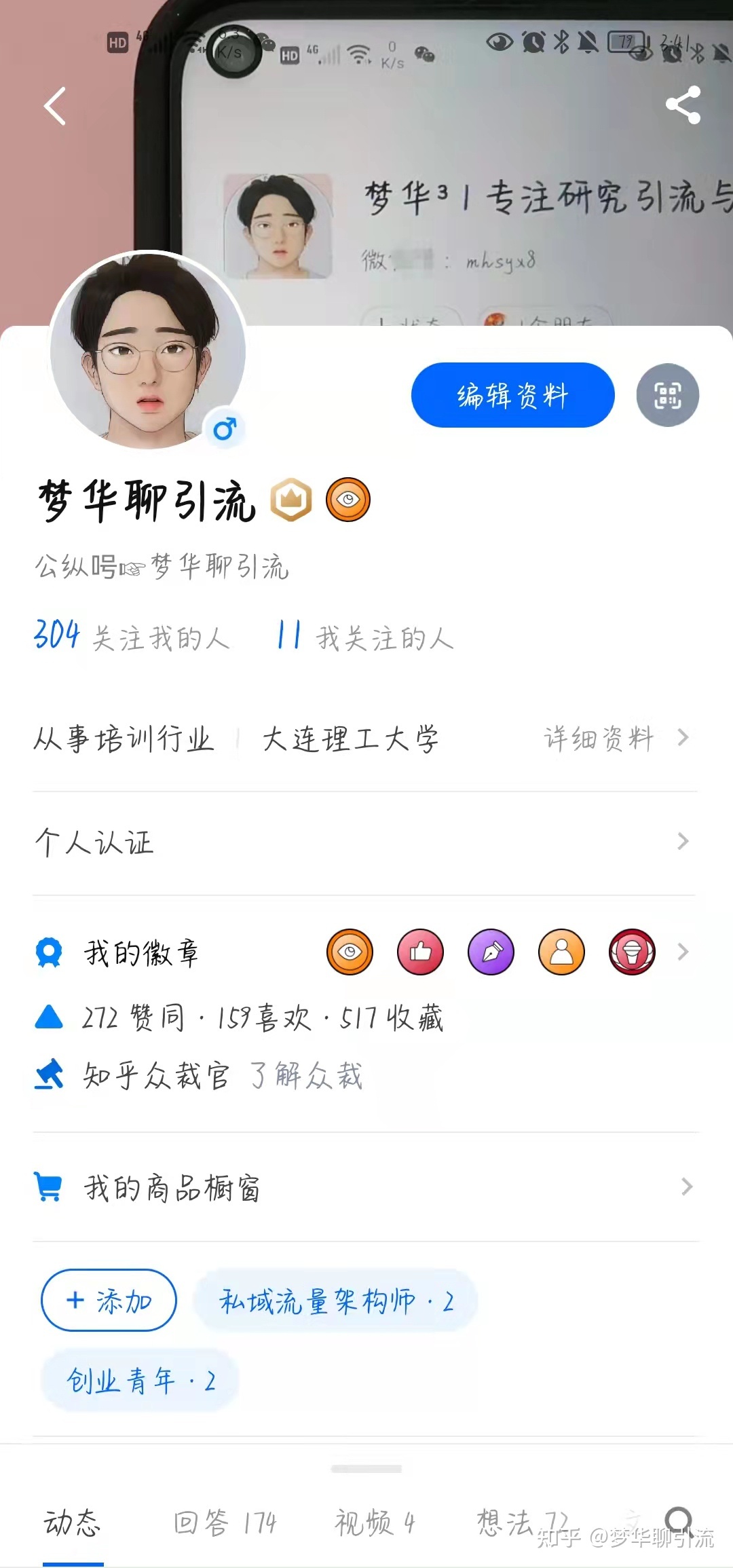
Task: Expand the 我的徽章 badges list
Action: pos(683,952)
